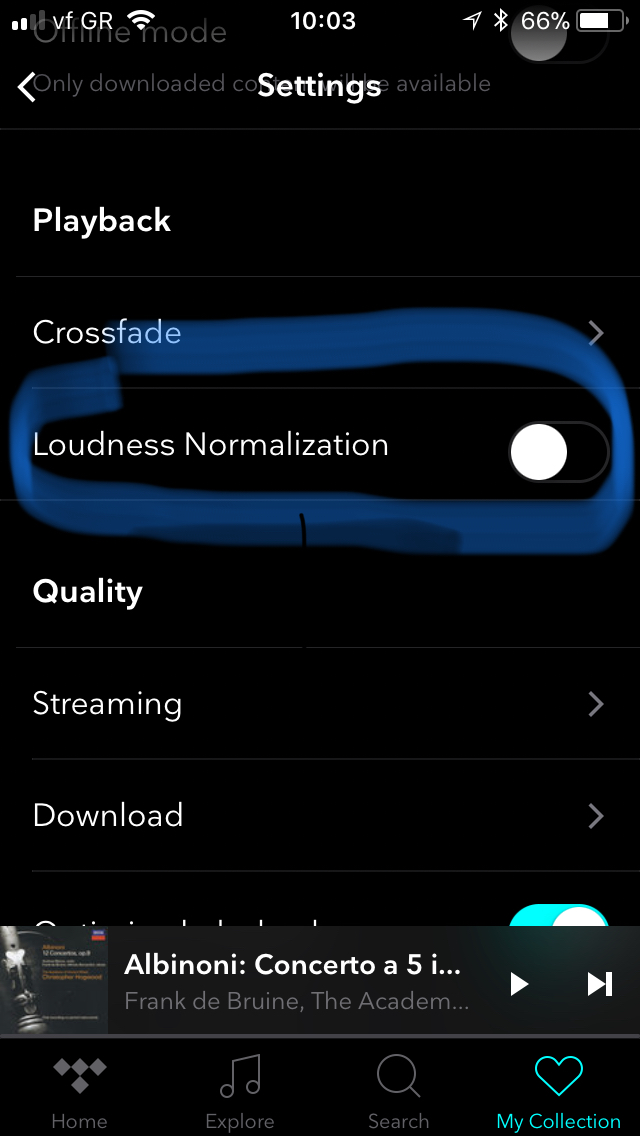Toggle Loudness Normalization switch
Screen dimensions: 640x1136
point(558,453)
